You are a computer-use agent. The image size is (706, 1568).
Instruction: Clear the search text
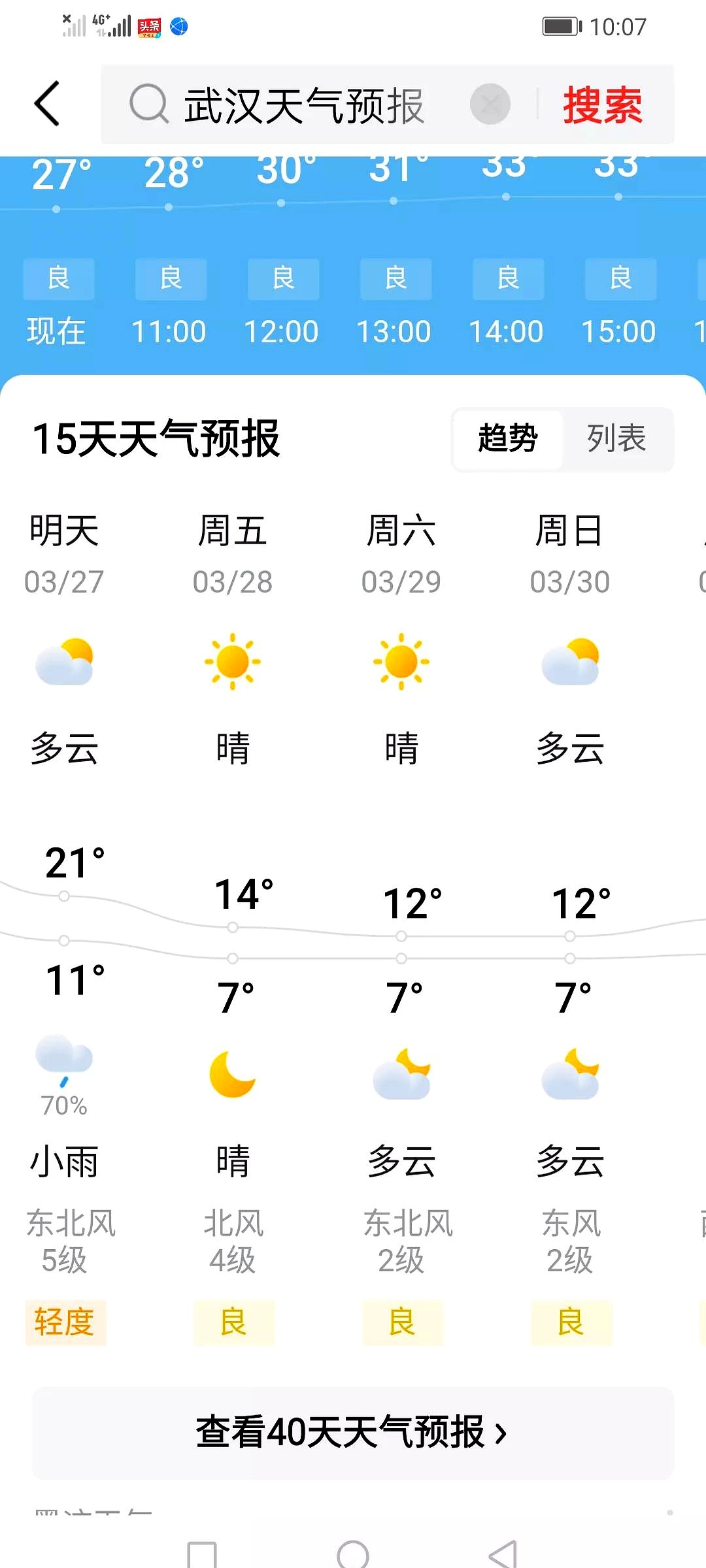point(490,104)
